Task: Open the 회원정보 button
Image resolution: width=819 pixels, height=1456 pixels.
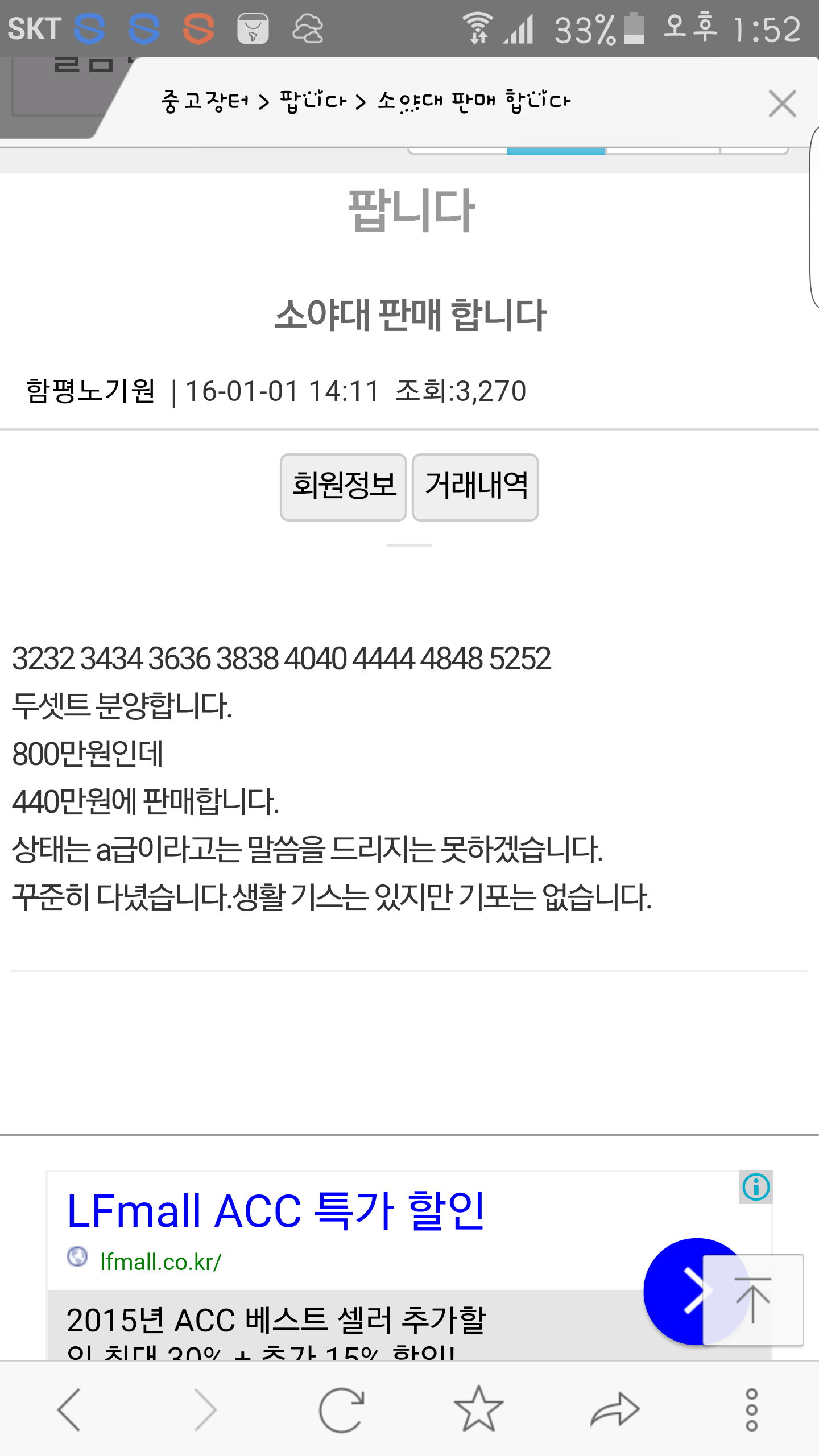Action: pos(344,487)
